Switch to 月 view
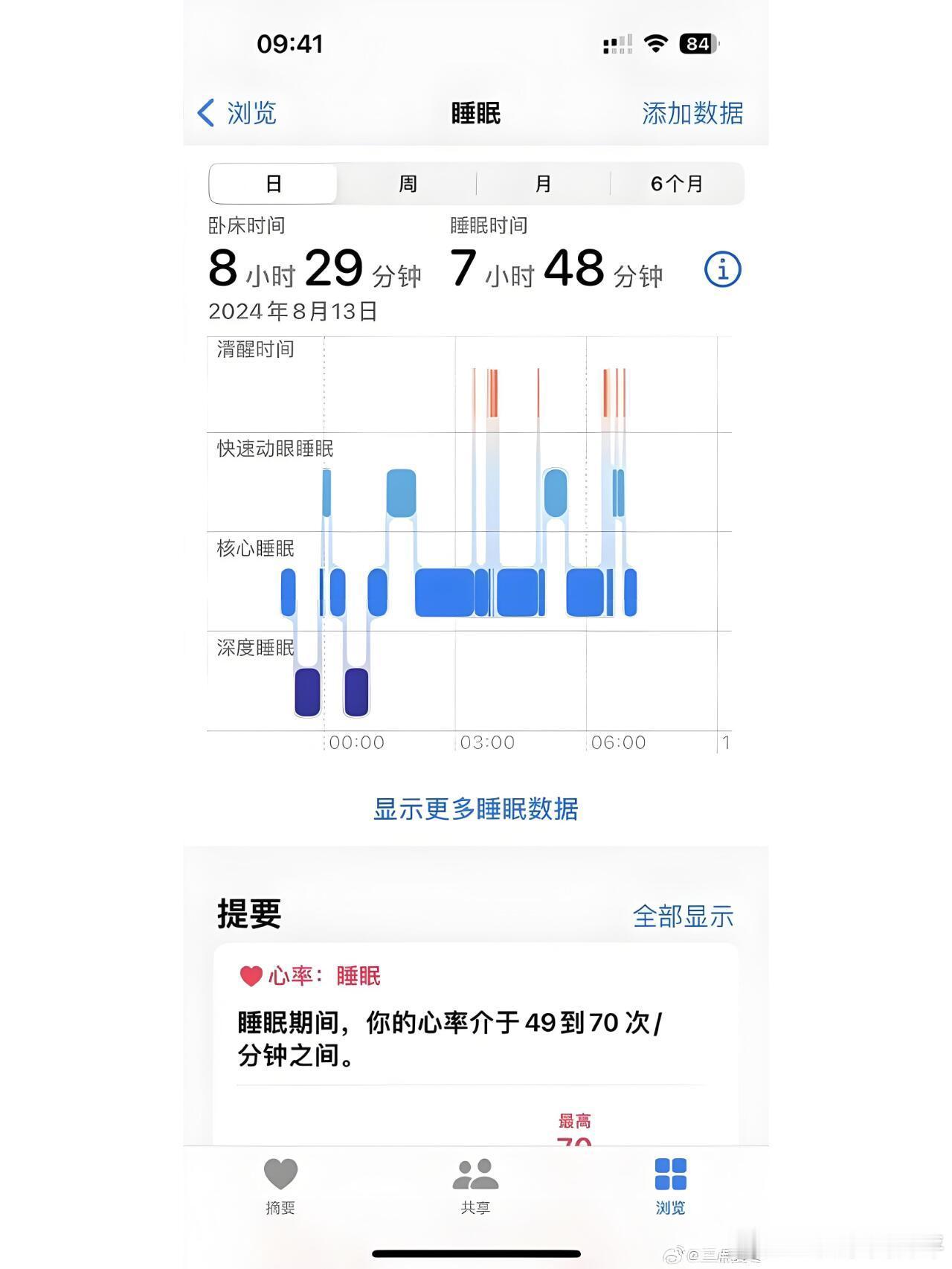 pyautogui.click(x=542, y=182)
